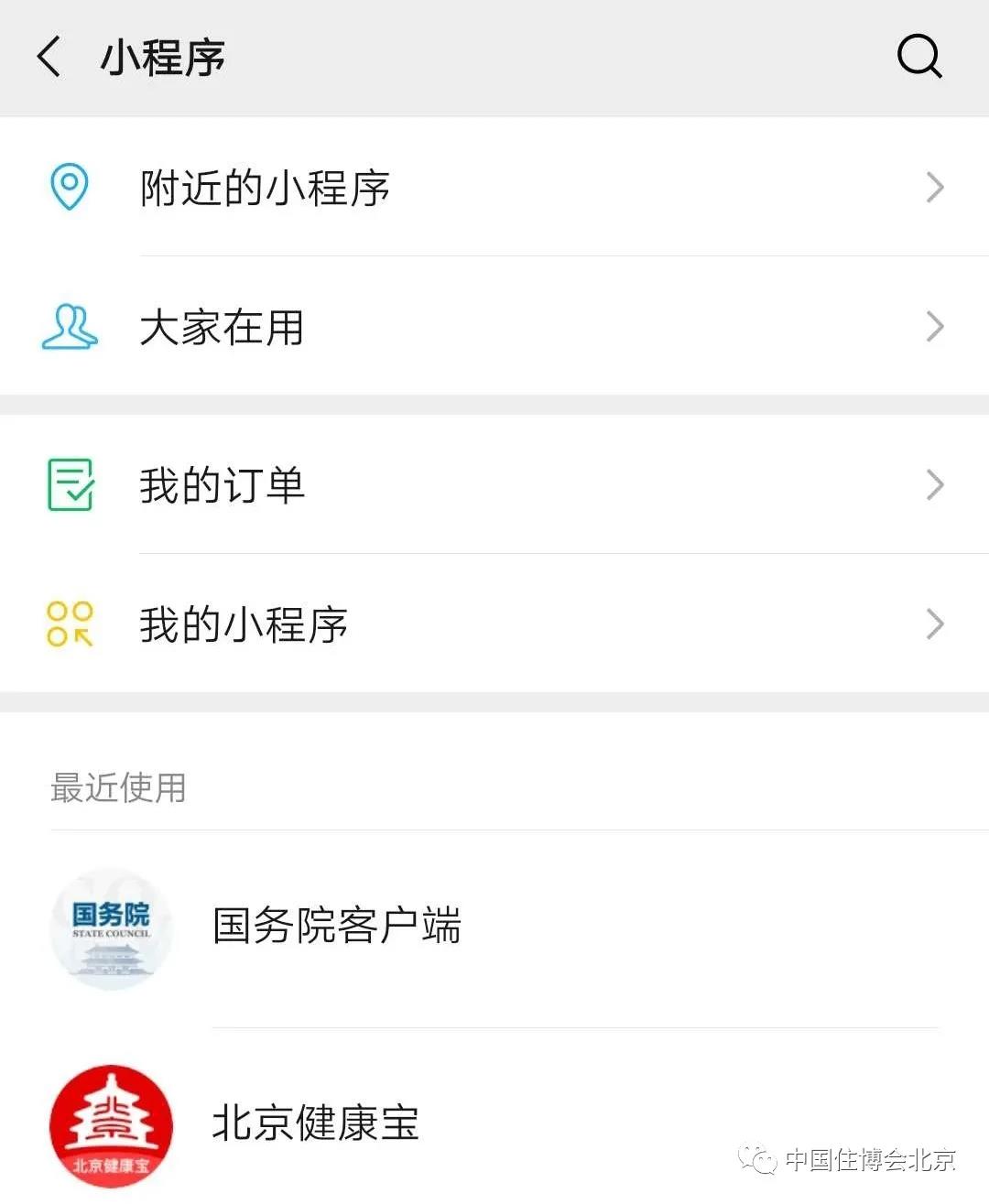Open the 北京健康宝 mini program icon
This screenshot has width=989, height=1204.
pos(111,1125)
